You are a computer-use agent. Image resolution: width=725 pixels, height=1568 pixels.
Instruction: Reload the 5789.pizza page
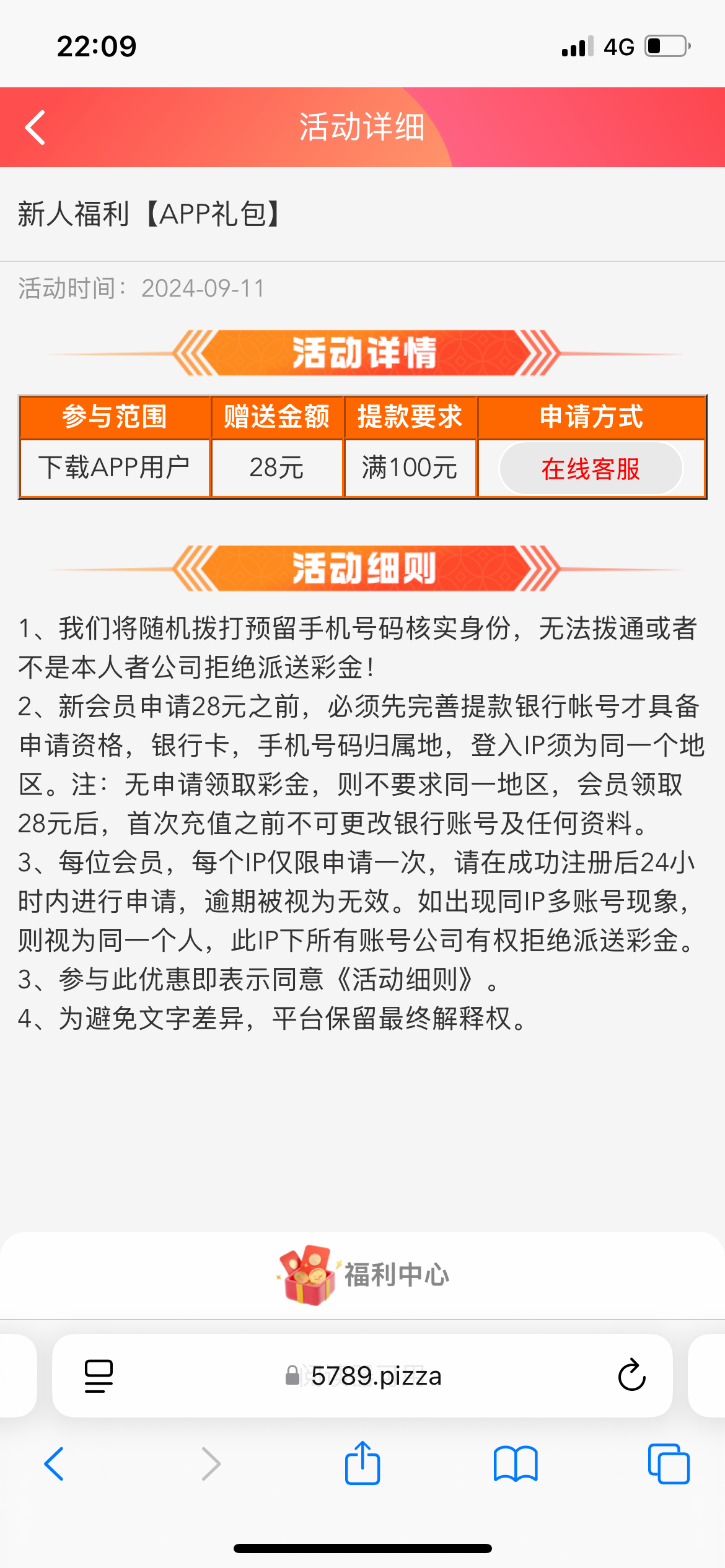pyautogui.click(x=631, y=1376)
